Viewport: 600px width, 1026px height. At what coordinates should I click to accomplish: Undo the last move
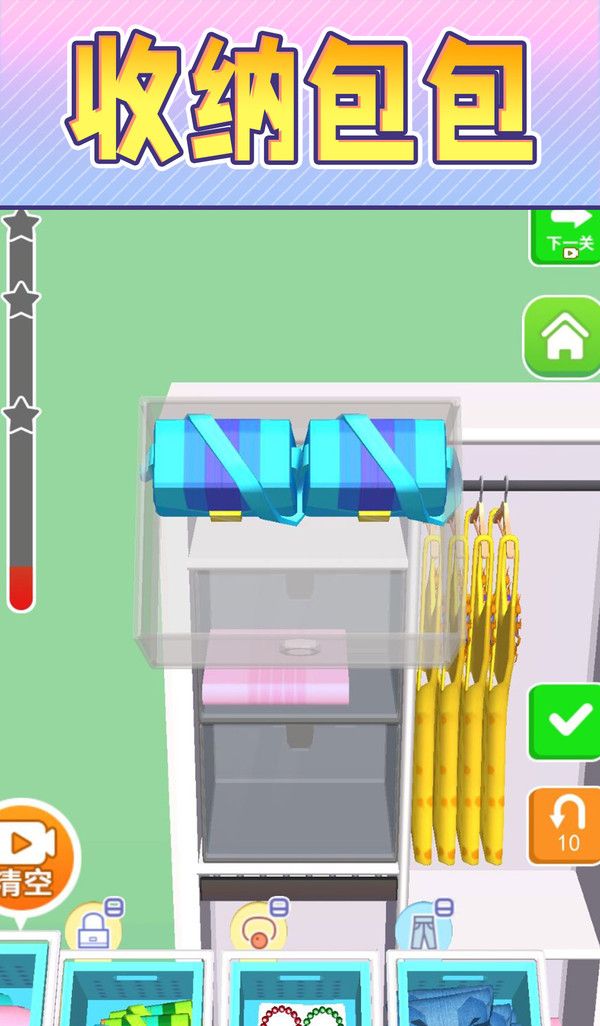tap(565, 825)
